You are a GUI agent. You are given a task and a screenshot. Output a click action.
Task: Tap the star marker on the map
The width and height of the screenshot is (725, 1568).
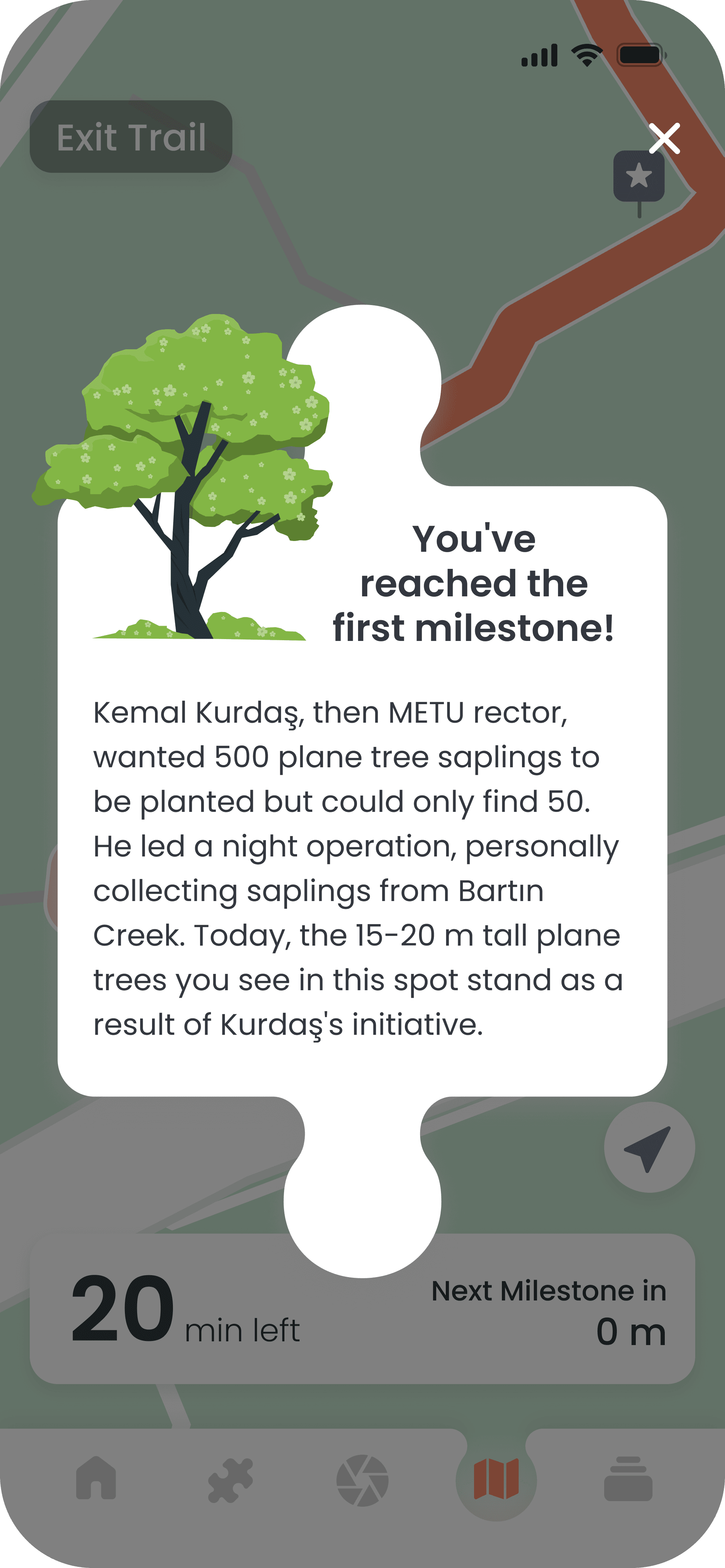(638, 177)
